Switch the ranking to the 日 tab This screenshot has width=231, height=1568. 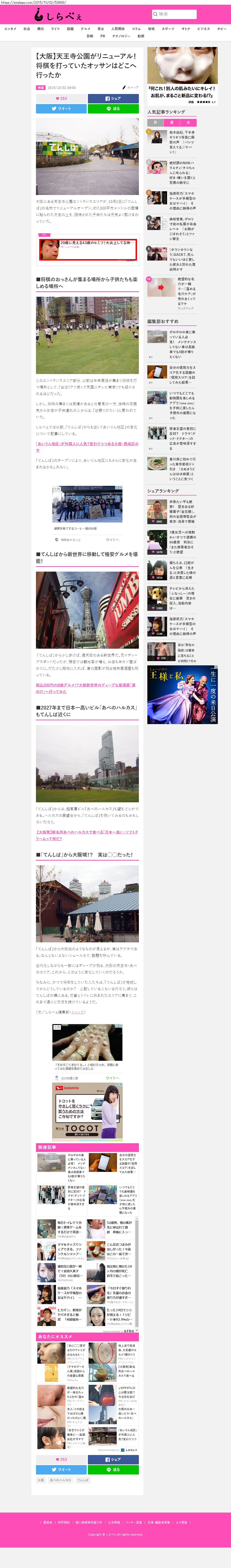click(x=155, y=122)
